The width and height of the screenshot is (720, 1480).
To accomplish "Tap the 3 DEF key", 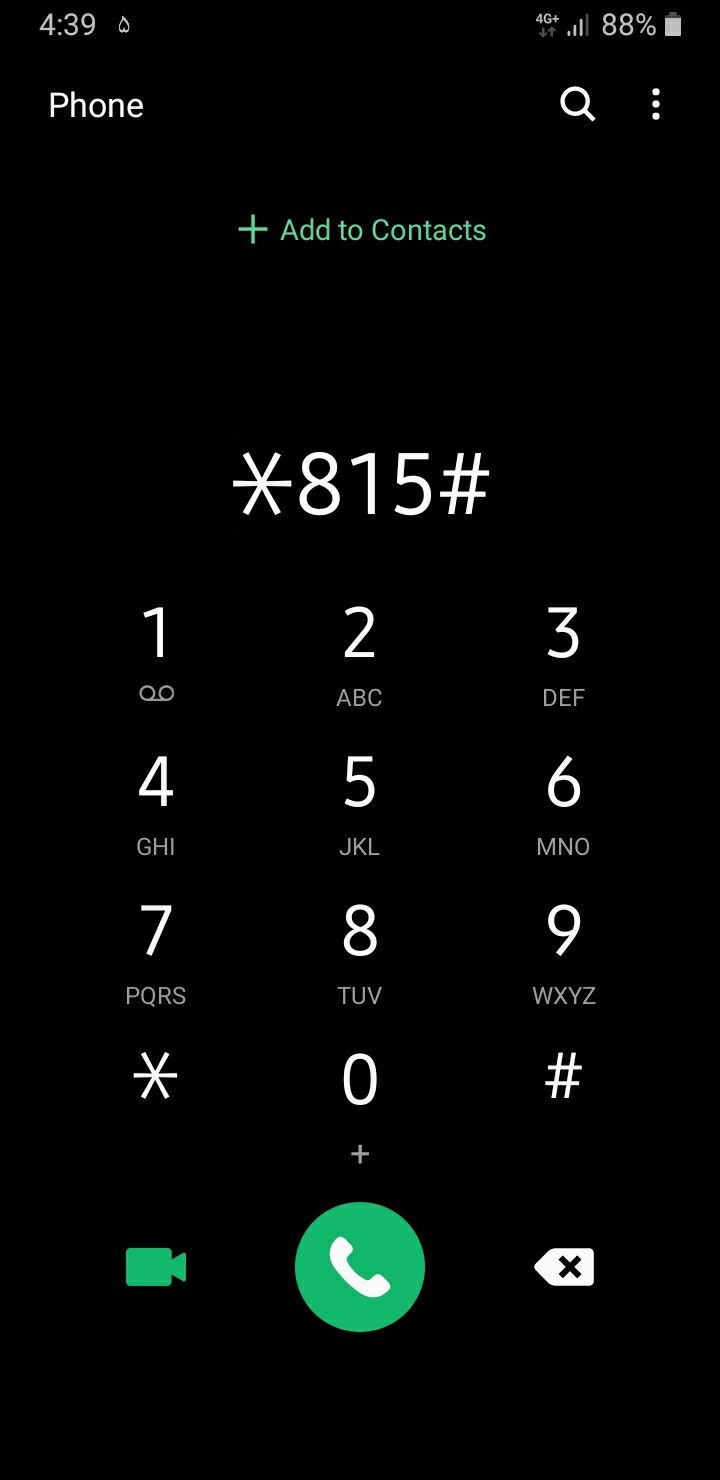I will coord(563,653).
